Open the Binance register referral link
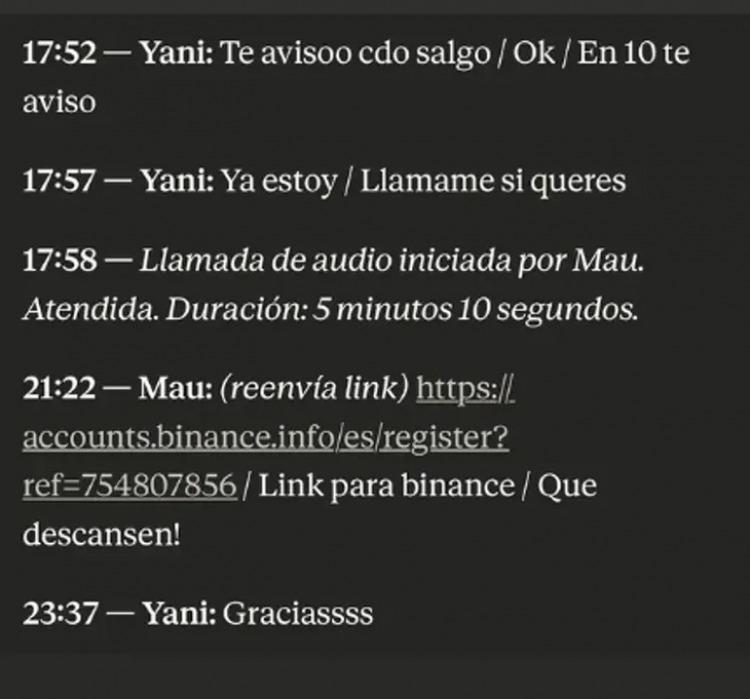This screenshot has width=750, height=699. pyautogui.click(x=265, y=438)
